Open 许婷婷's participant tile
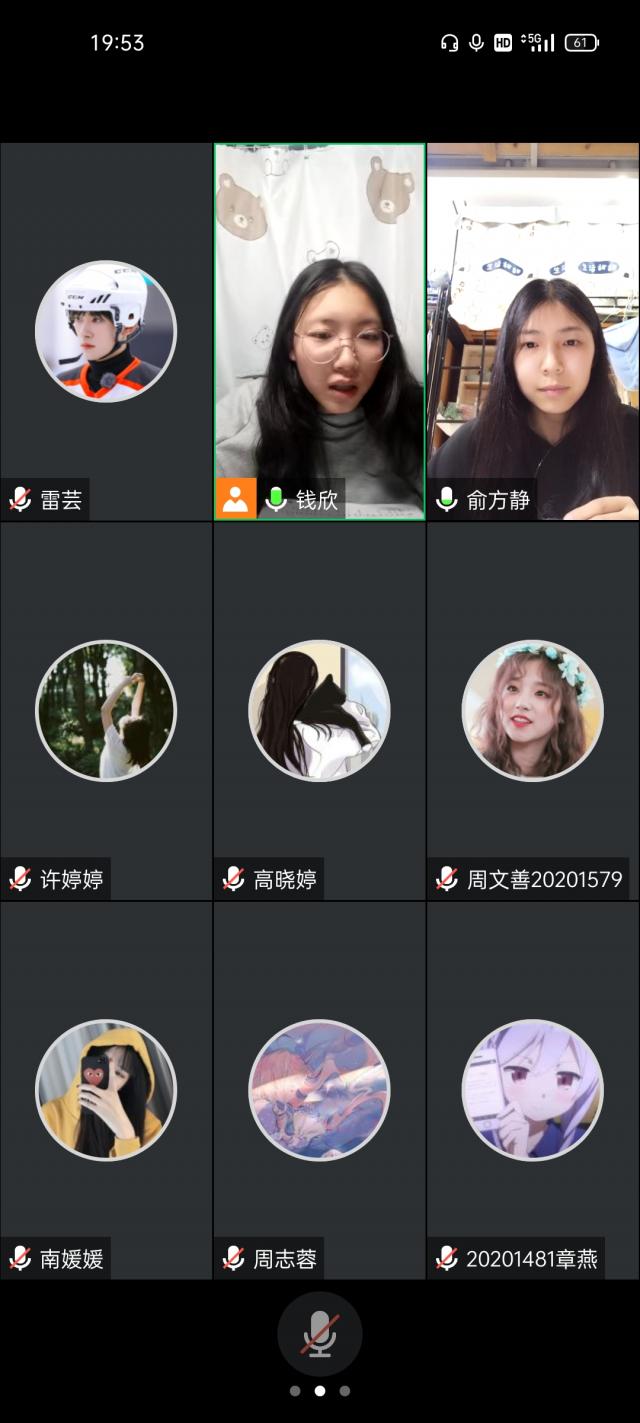Screen dimensions: 640x1423 (106, 710)
